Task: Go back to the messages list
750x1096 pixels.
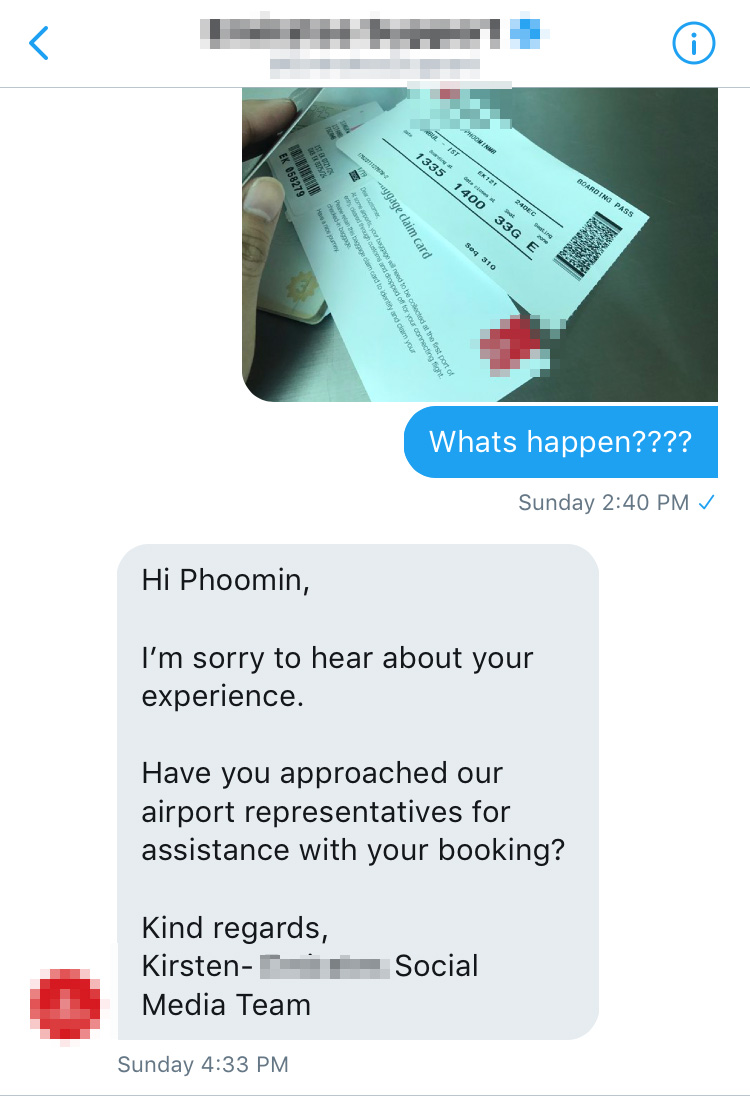Action: [x=39, y=43]
